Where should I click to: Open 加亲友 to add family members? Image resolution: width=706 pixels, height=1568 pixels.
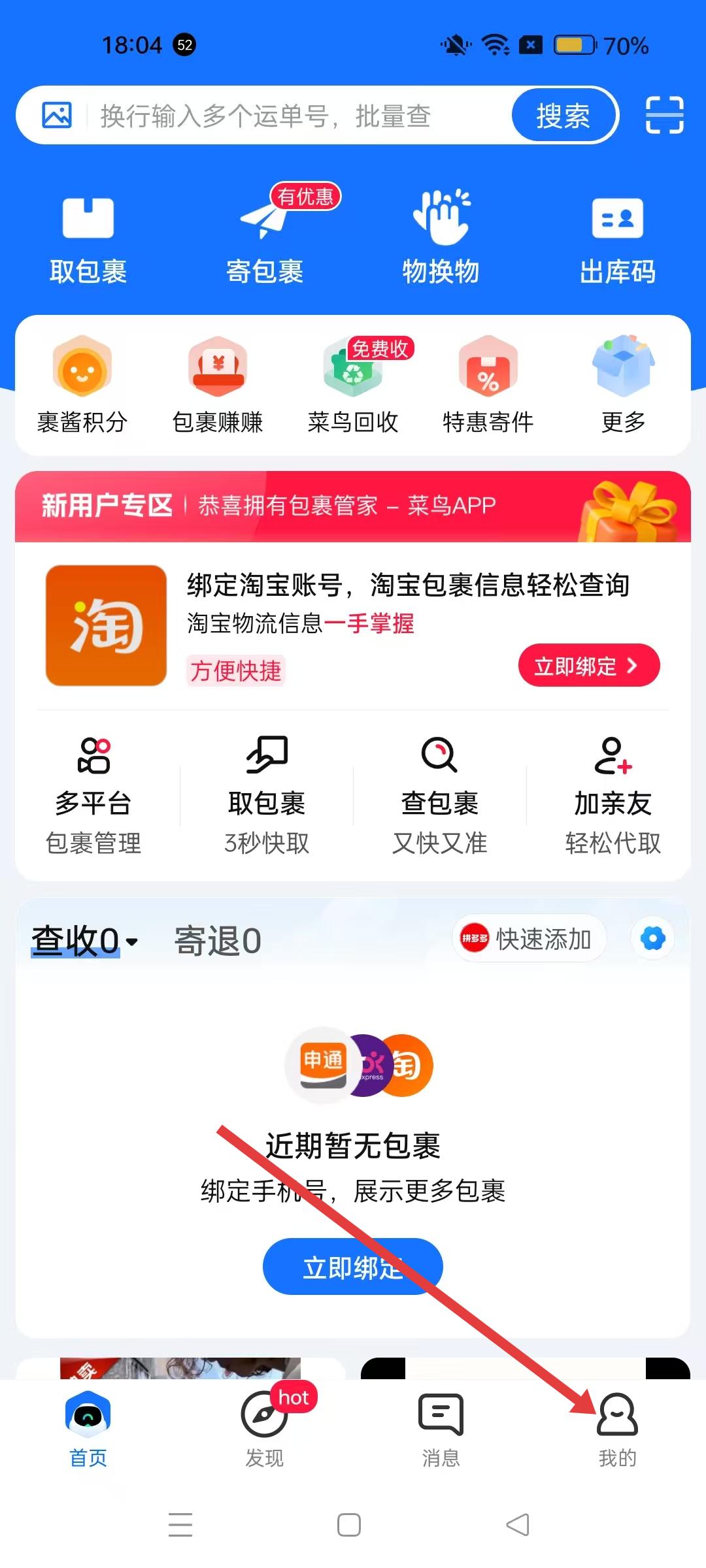[613, 796]
